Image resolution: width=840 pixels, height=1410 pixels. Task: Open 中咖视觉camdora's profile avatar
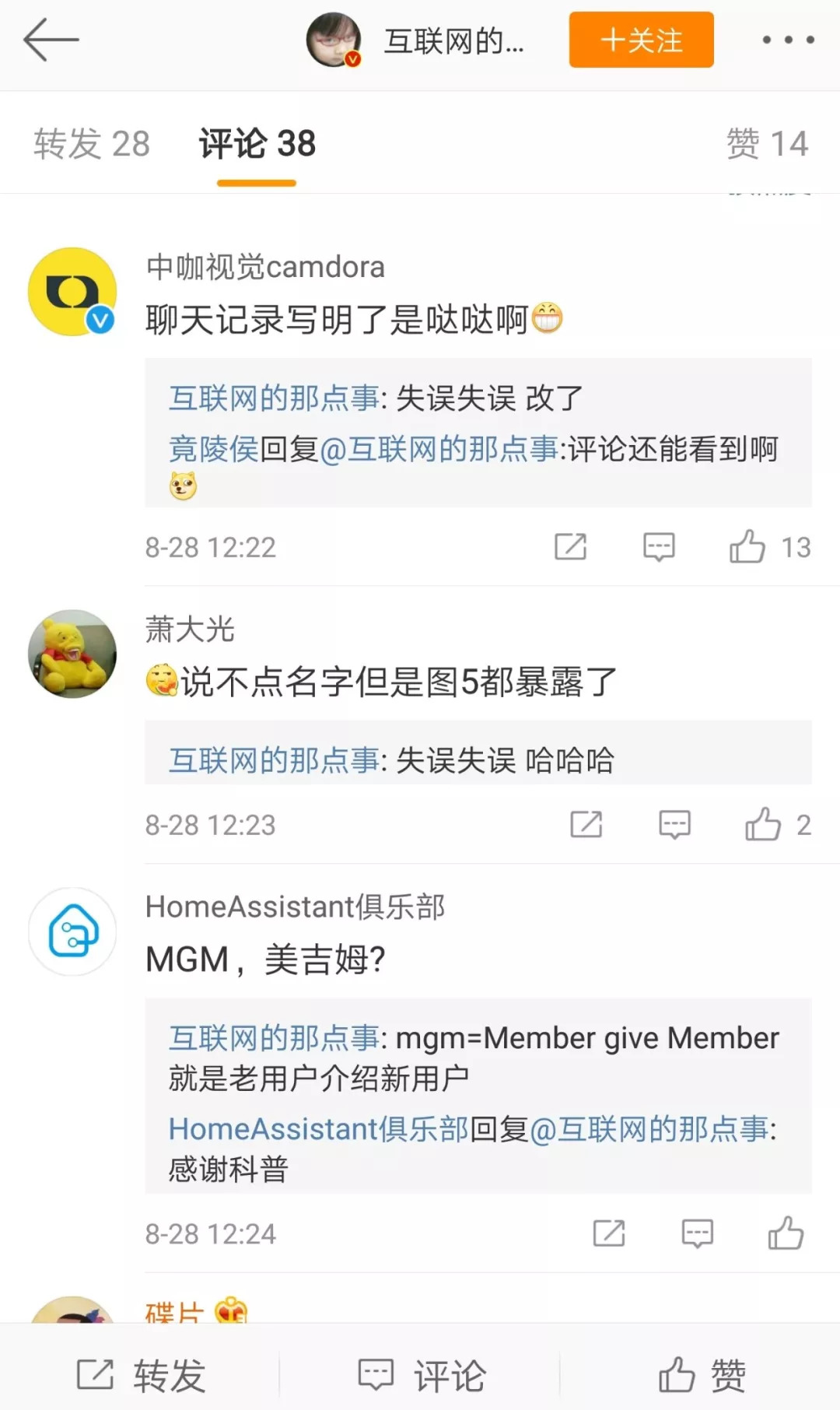click(x=72, y=292)
